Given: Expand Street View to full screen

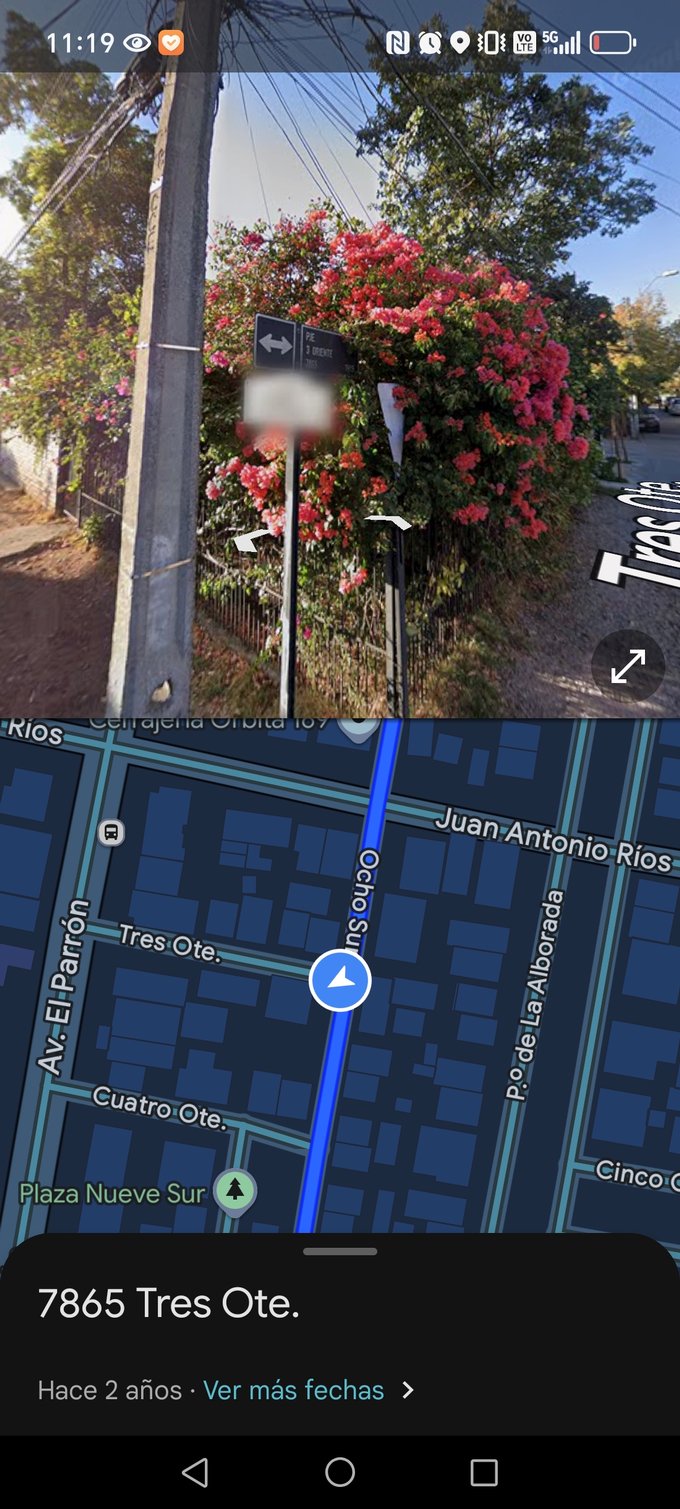Looking at the screenshot, I should pyautogui.click(x=628, y=666).
